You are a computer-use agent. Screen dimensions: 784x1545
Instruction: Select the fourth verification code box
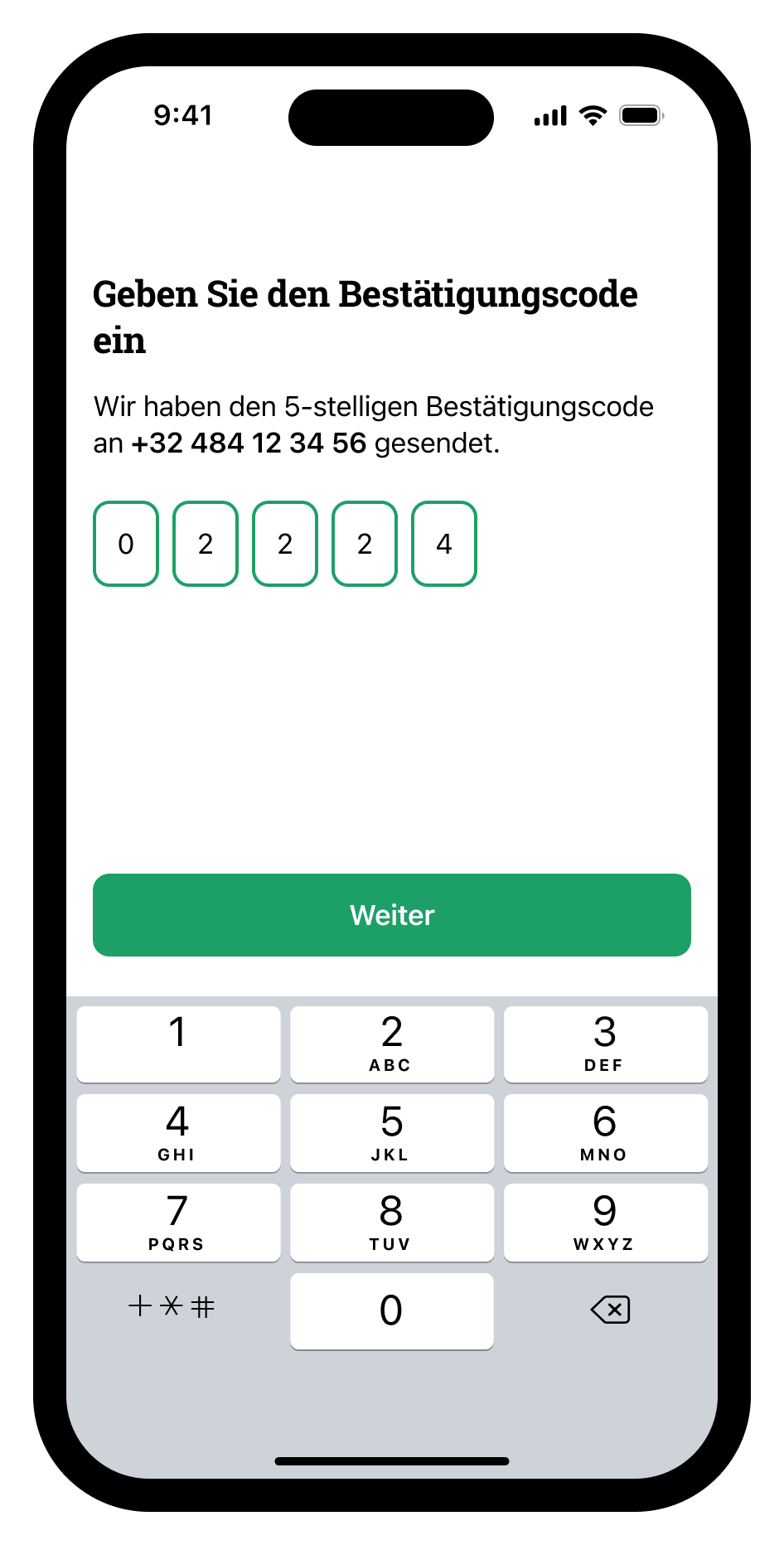364,544
